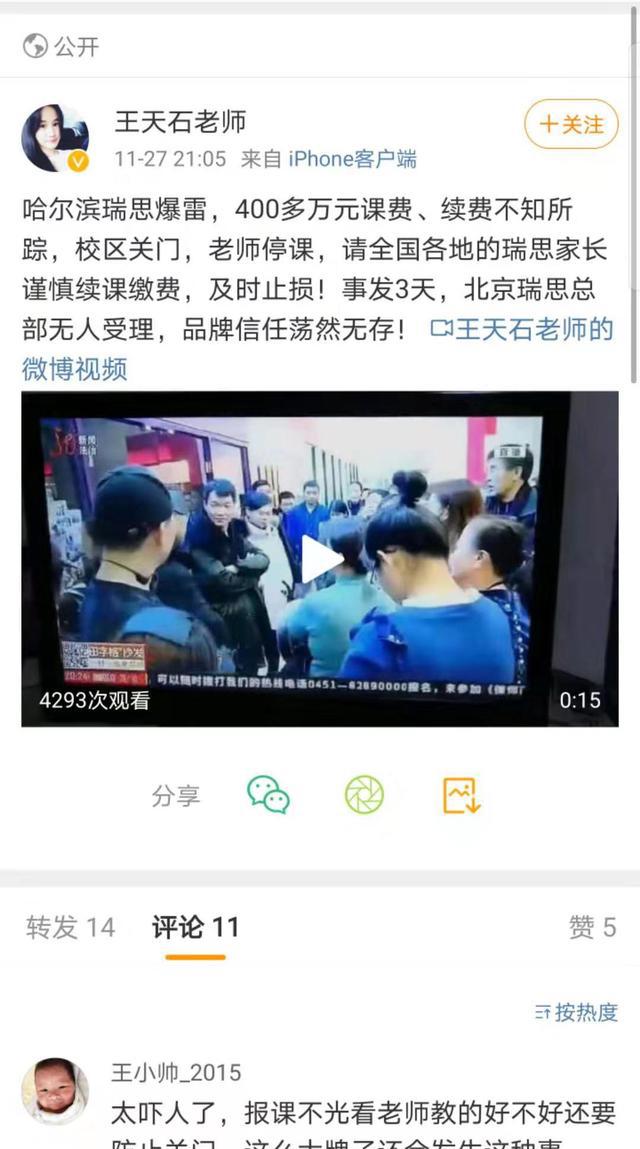Screen dimensions: 640x1149
Task: Switch to the 转发 14 tab
Action: 71,928
